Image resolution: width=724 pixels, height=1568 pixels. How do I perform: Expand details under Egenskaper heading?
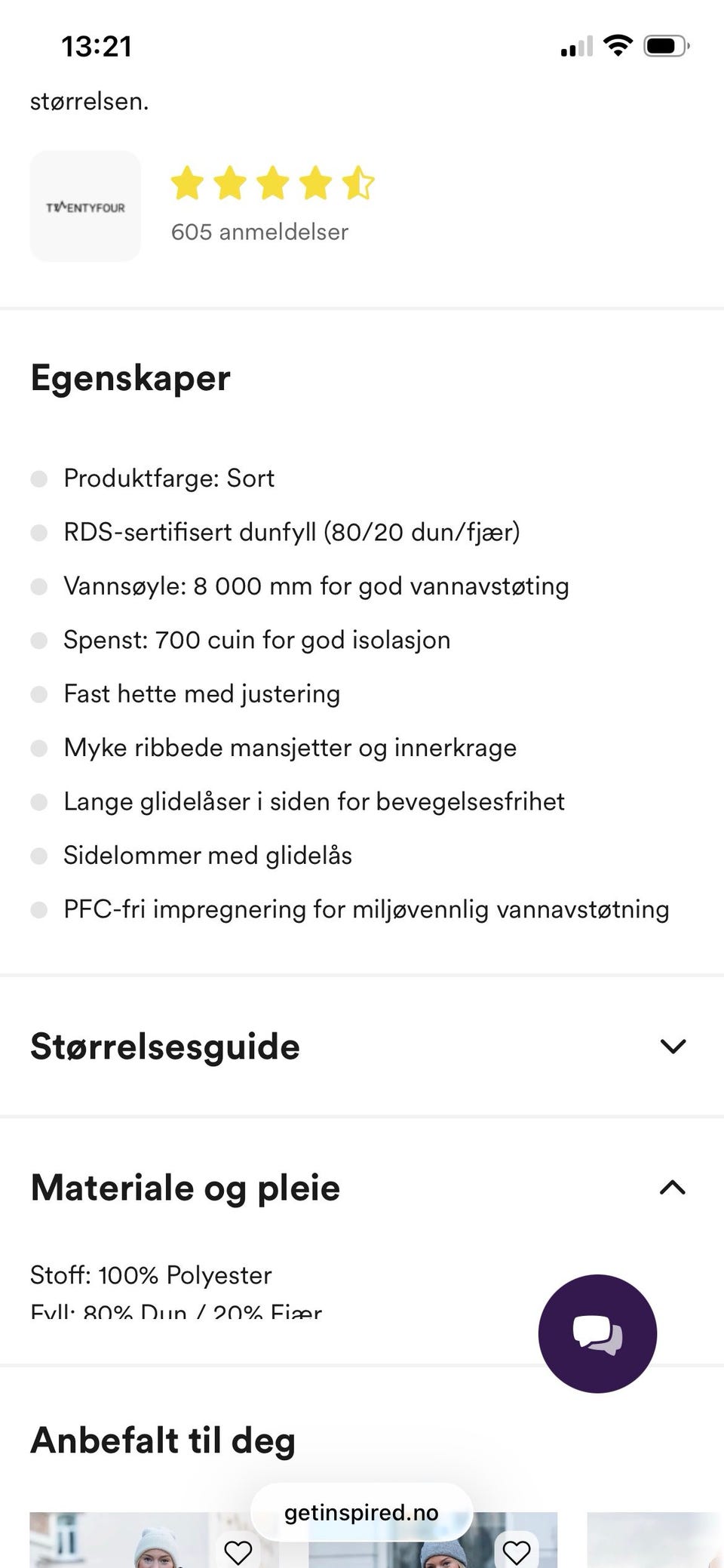pos(130,378)
